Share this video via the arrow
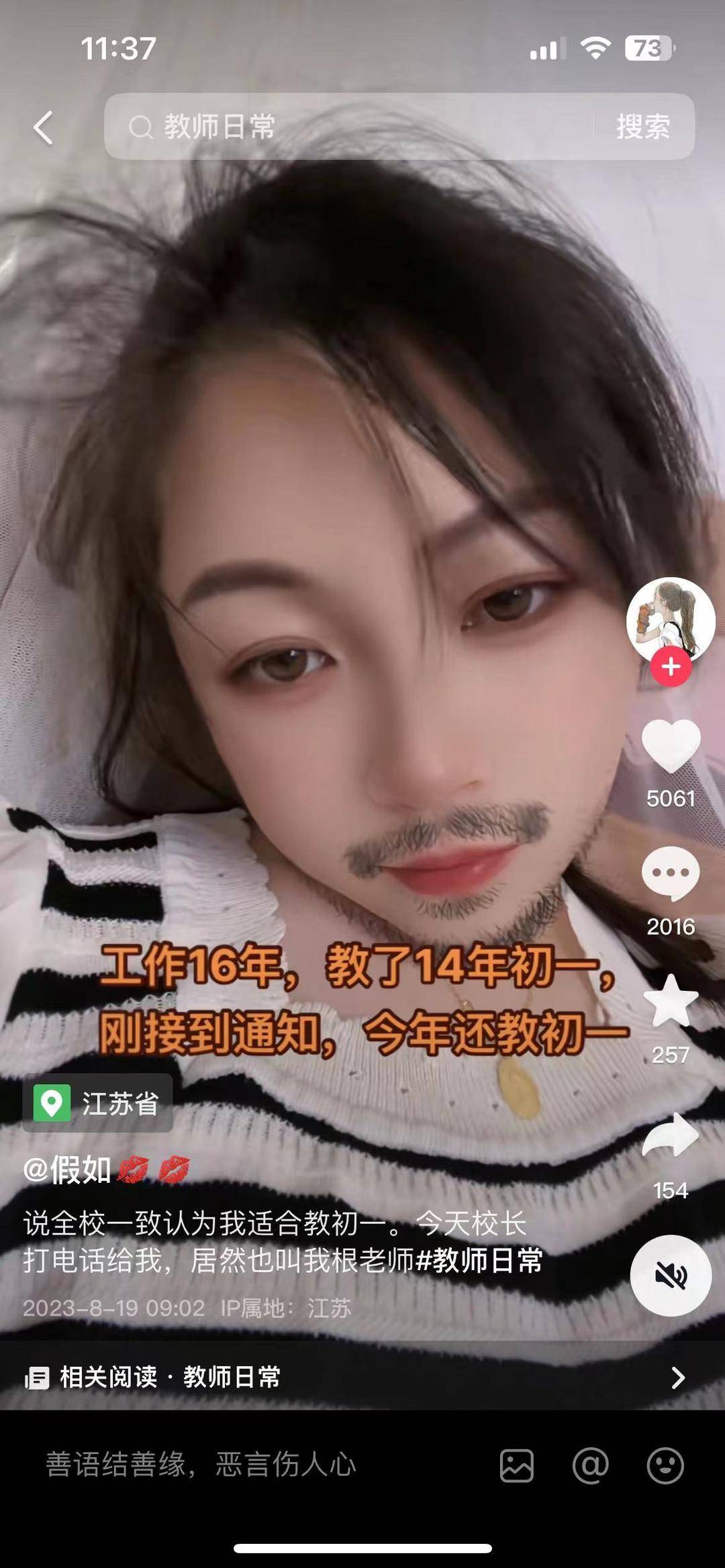 671,1135
